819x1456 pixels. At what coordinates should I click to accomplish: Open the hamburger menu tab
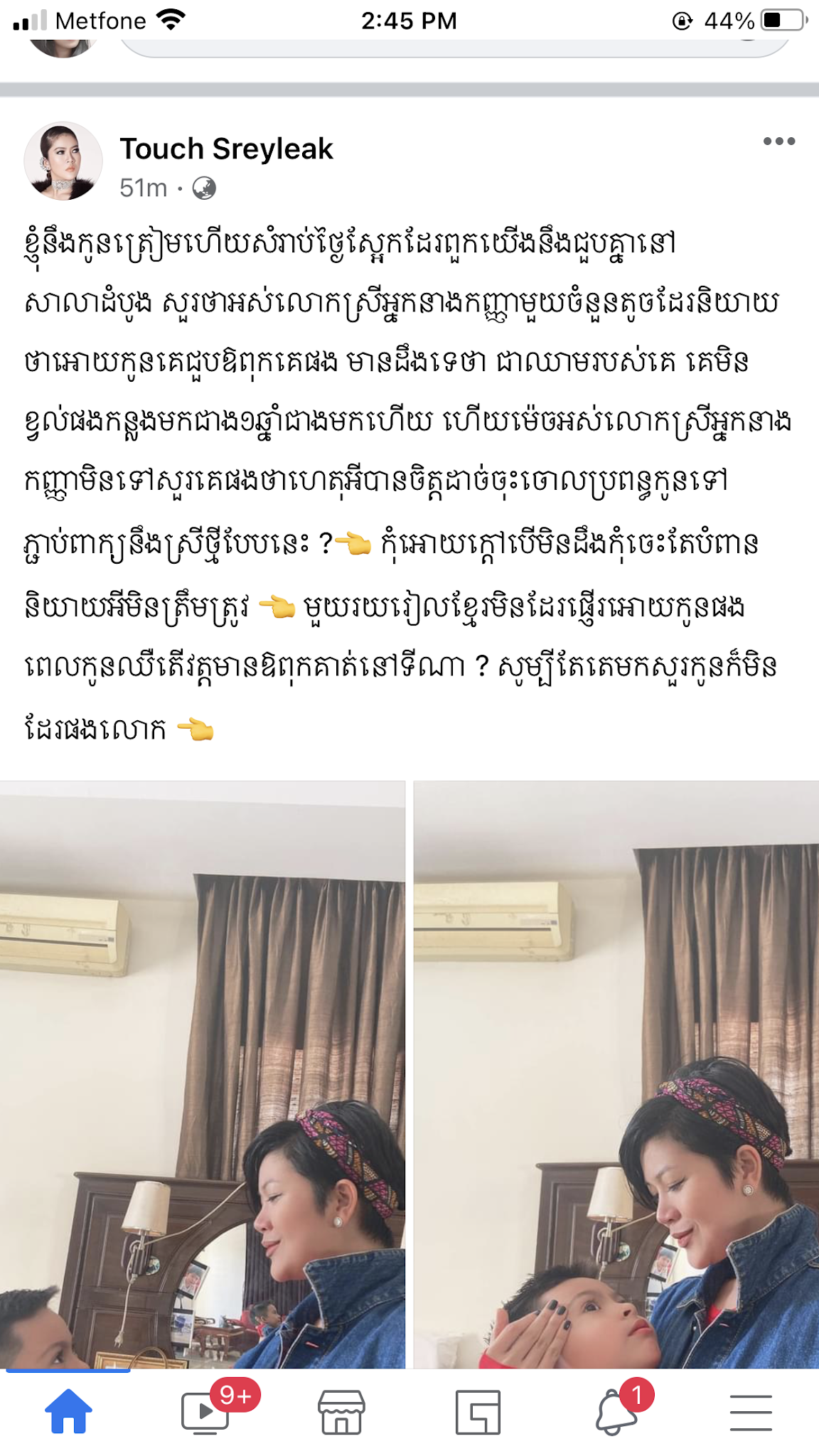pos(751,1411)
